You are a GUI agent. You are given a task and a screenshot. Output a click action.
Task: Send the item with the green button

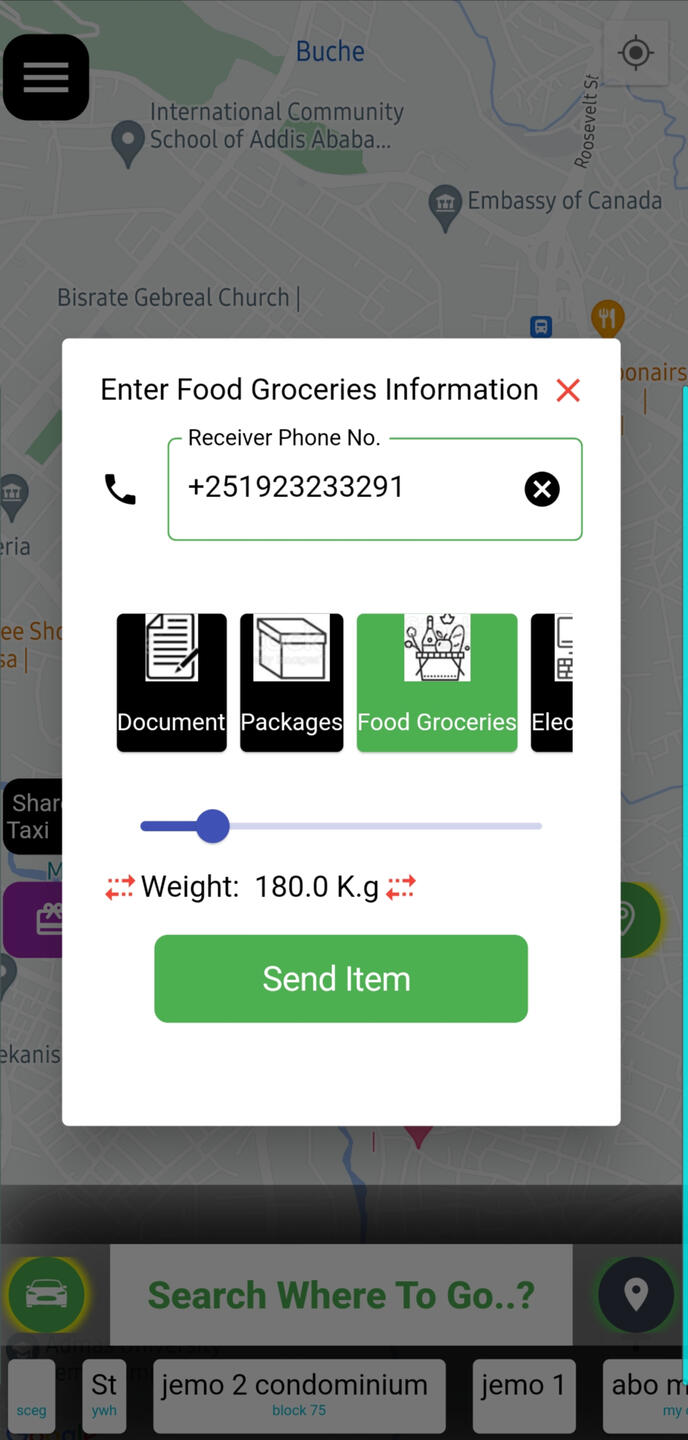(x=341, y=979)
